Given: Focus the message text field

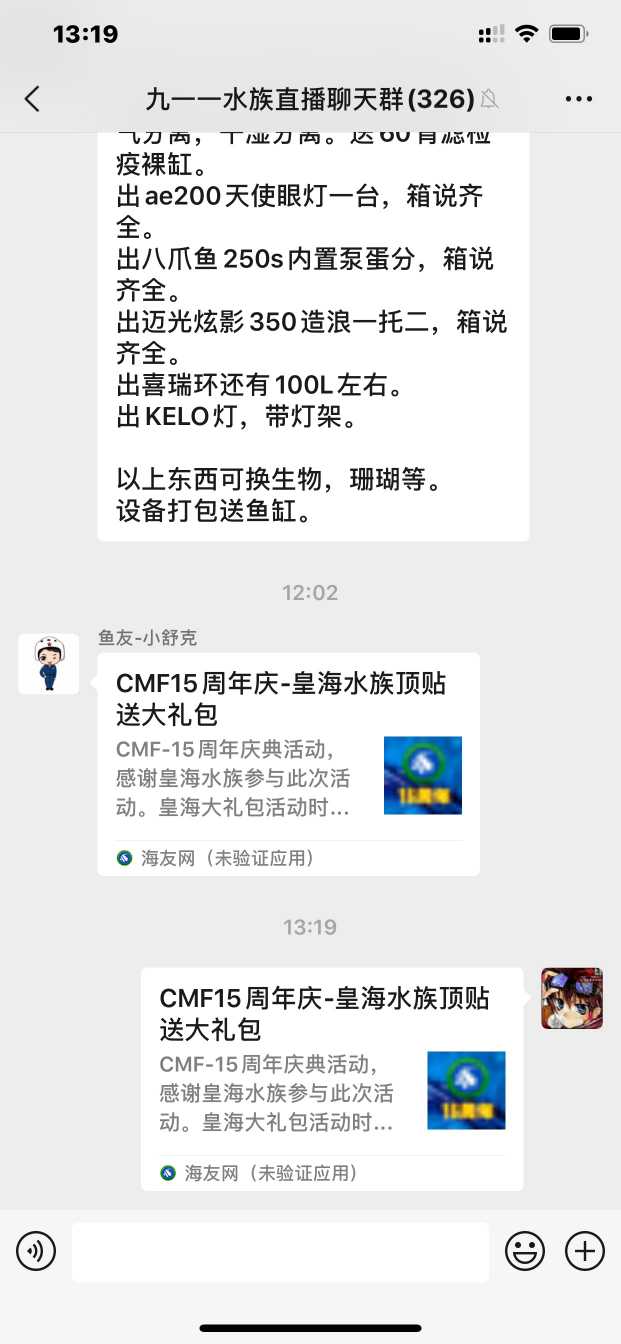Looking at the screenshot, I should [280, 1251].
